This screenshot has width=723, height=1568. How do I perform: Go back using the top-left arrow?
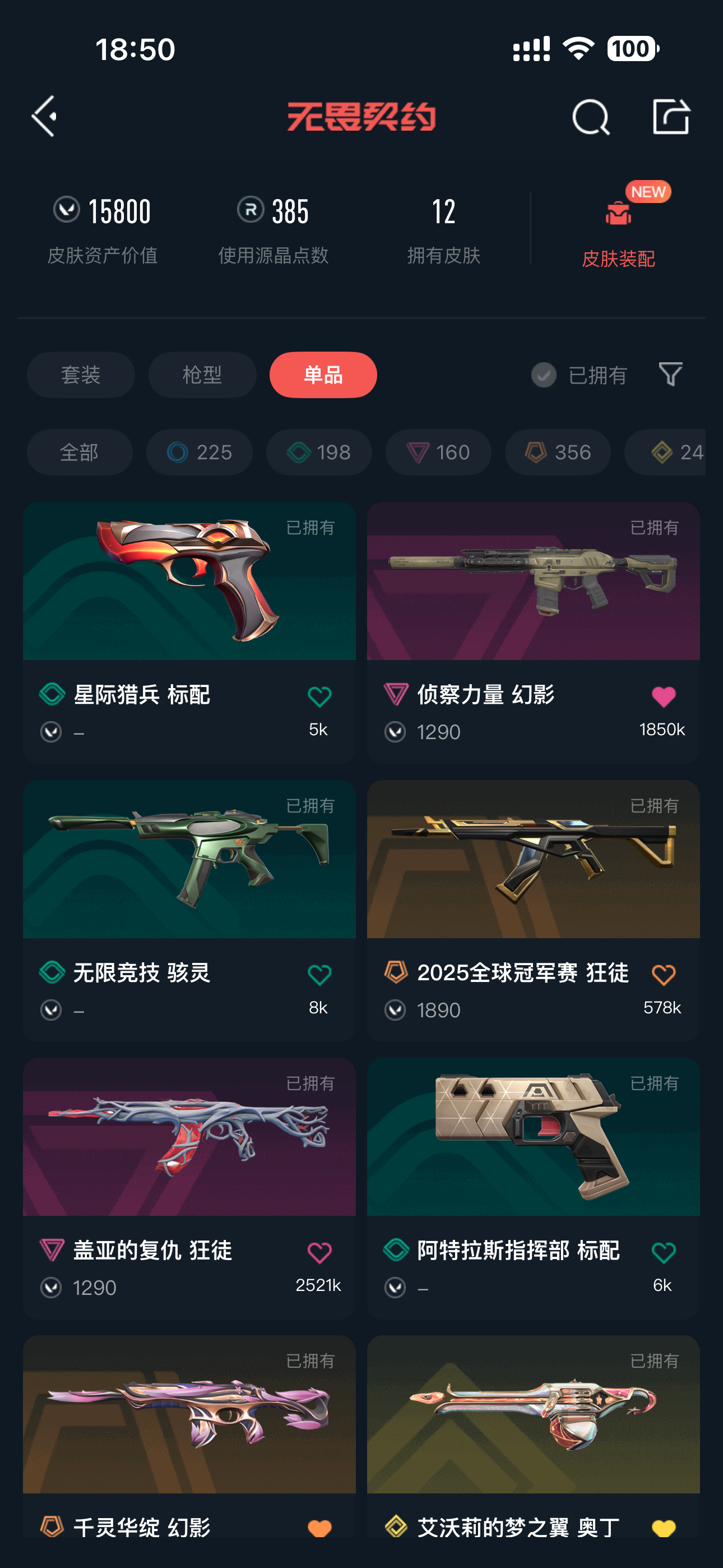[x=44, y=116]
